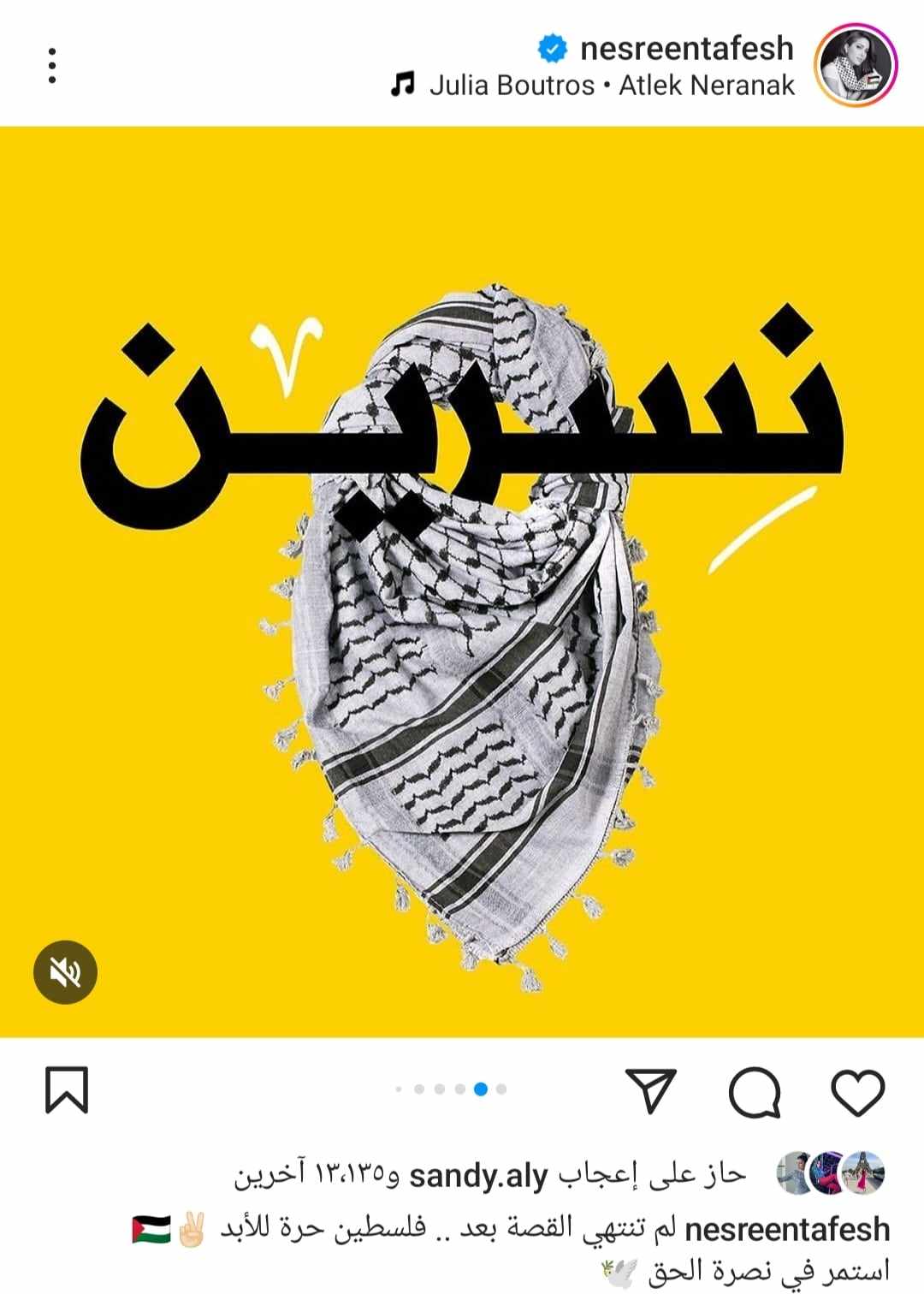Open the three-dot post options menu
This screenshot has width=924, height=1294.
tap(52, 66)
